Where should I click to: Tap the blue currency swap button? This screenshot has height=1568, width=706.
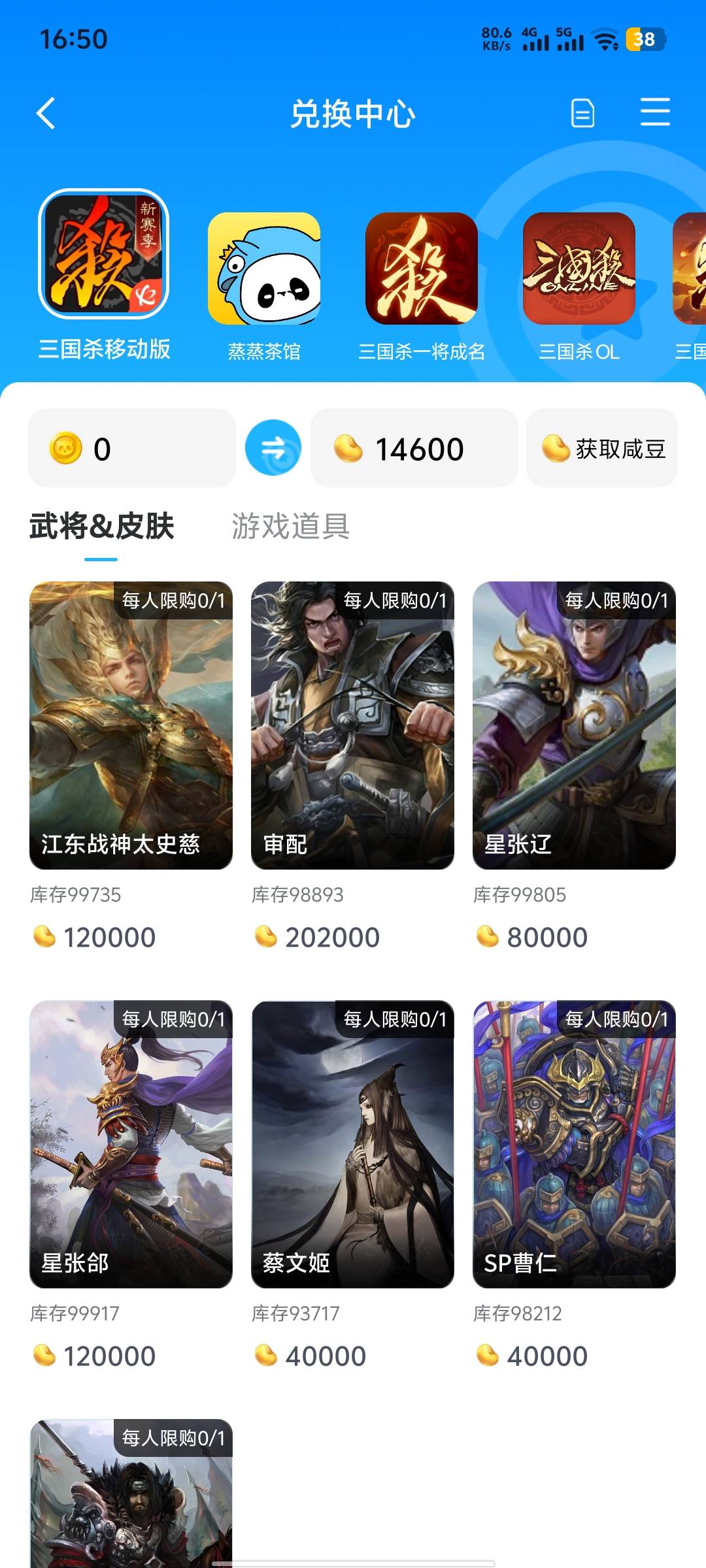pyautogui.click(x=273, y=448)
